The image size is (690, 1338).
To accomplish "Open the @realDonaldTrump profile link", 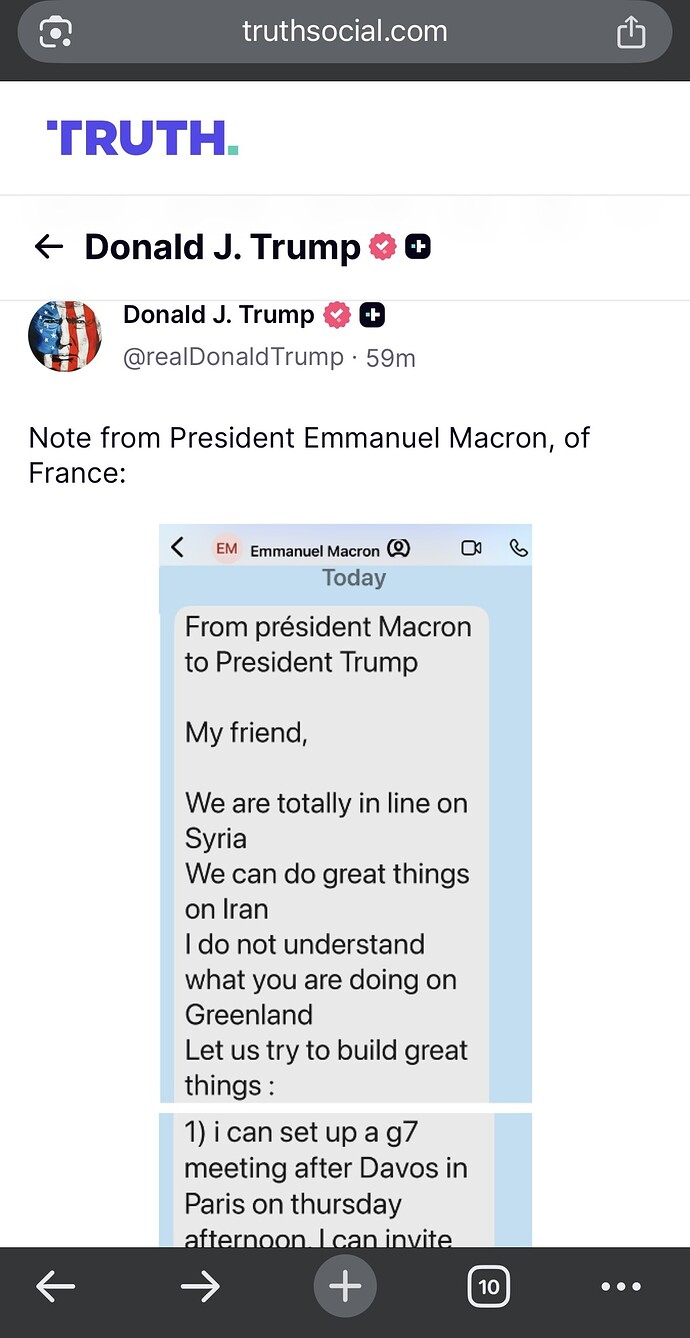I will click(232, 357).
